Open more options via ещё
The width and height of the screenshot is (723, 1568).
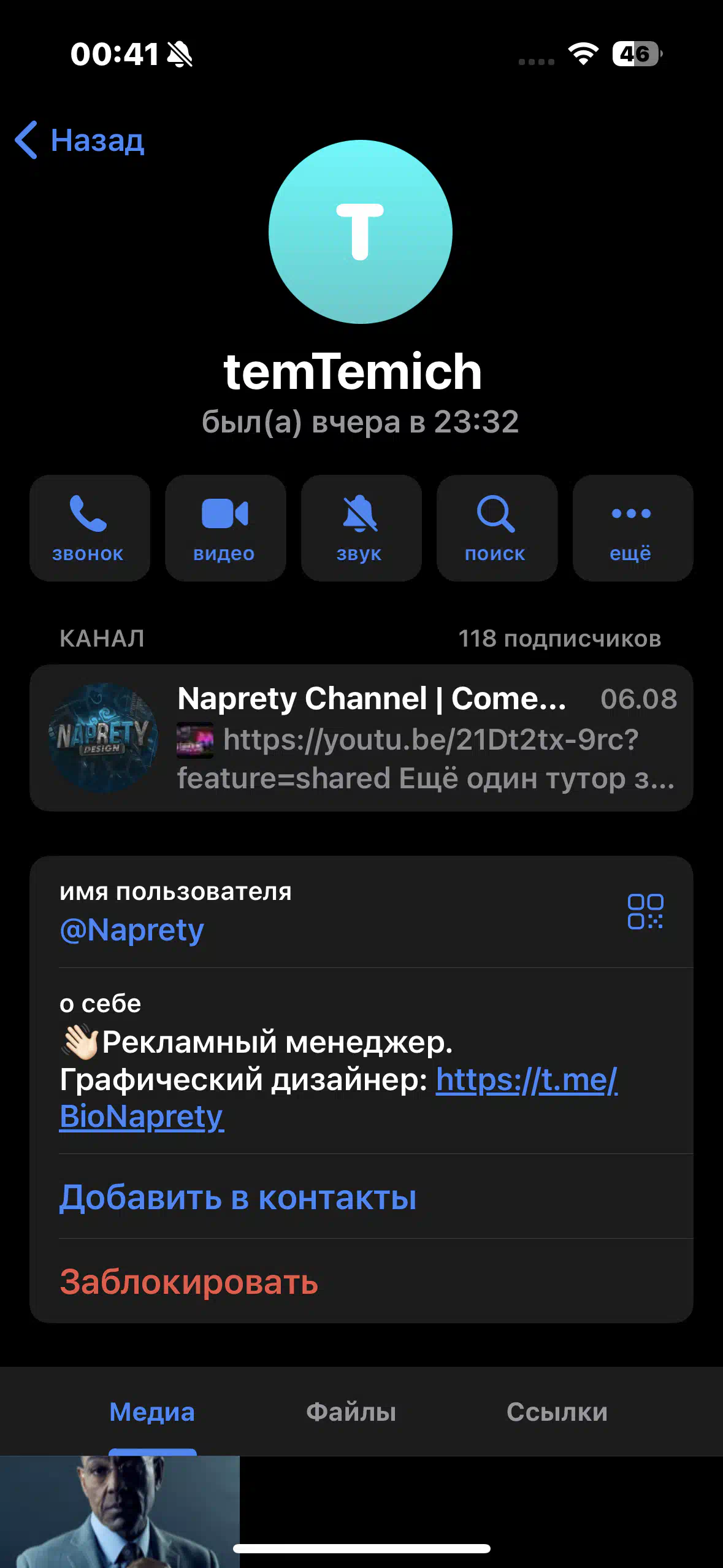633,528
